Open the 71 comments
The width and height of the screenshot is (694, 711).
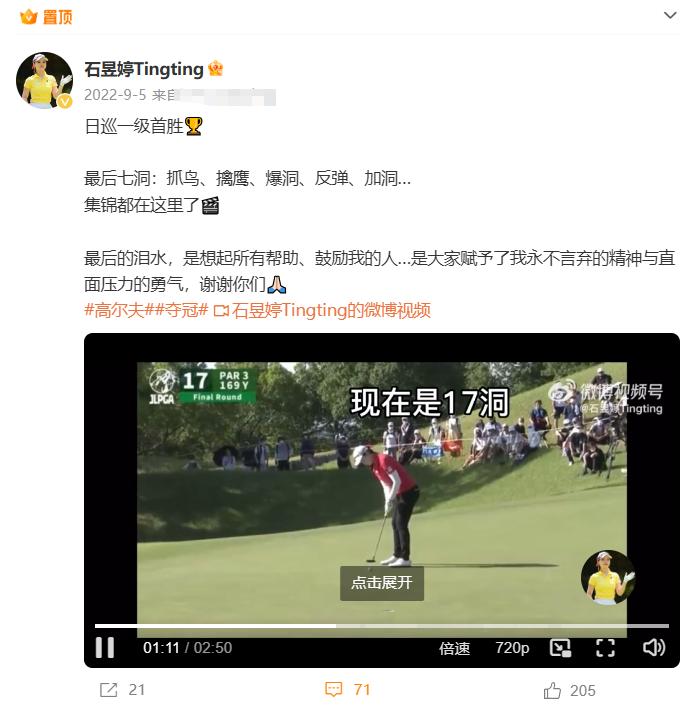[348, 690]
